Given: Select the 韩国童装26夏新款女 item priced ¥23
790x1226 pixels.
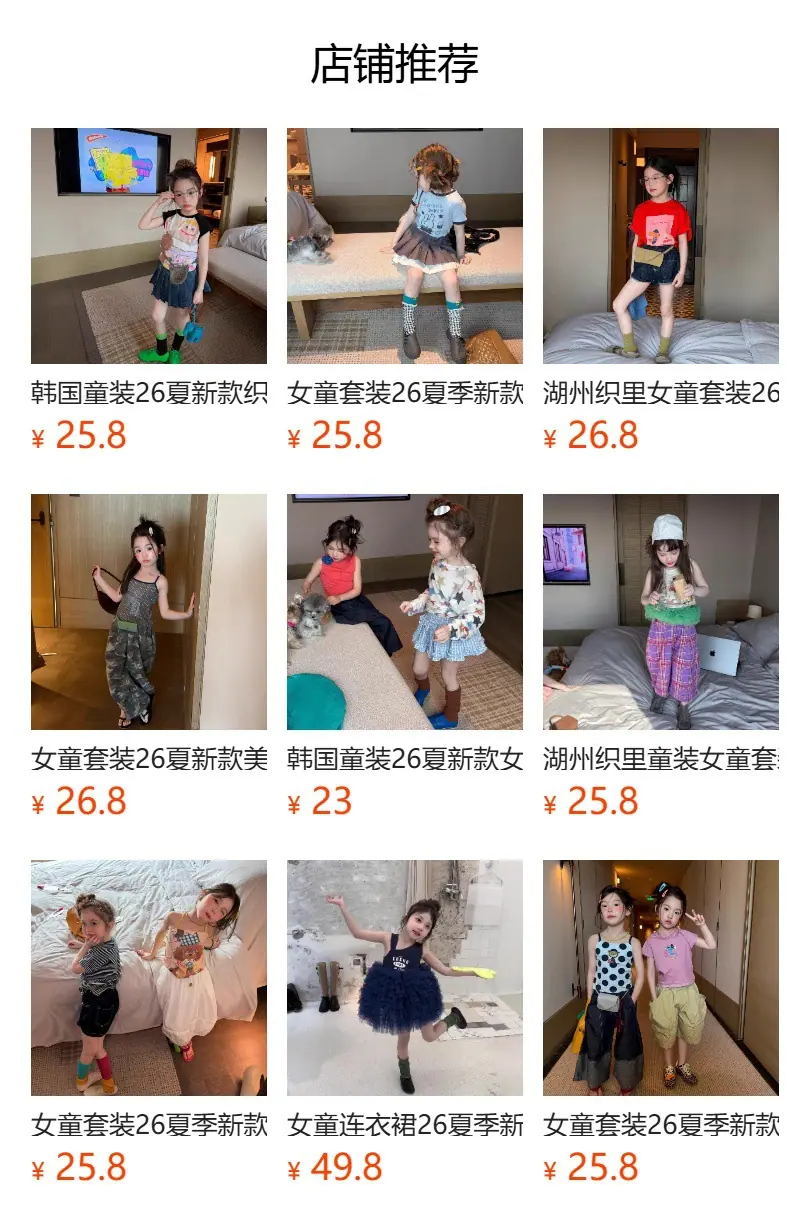Looking at the screenshot, I should point(405,656).
